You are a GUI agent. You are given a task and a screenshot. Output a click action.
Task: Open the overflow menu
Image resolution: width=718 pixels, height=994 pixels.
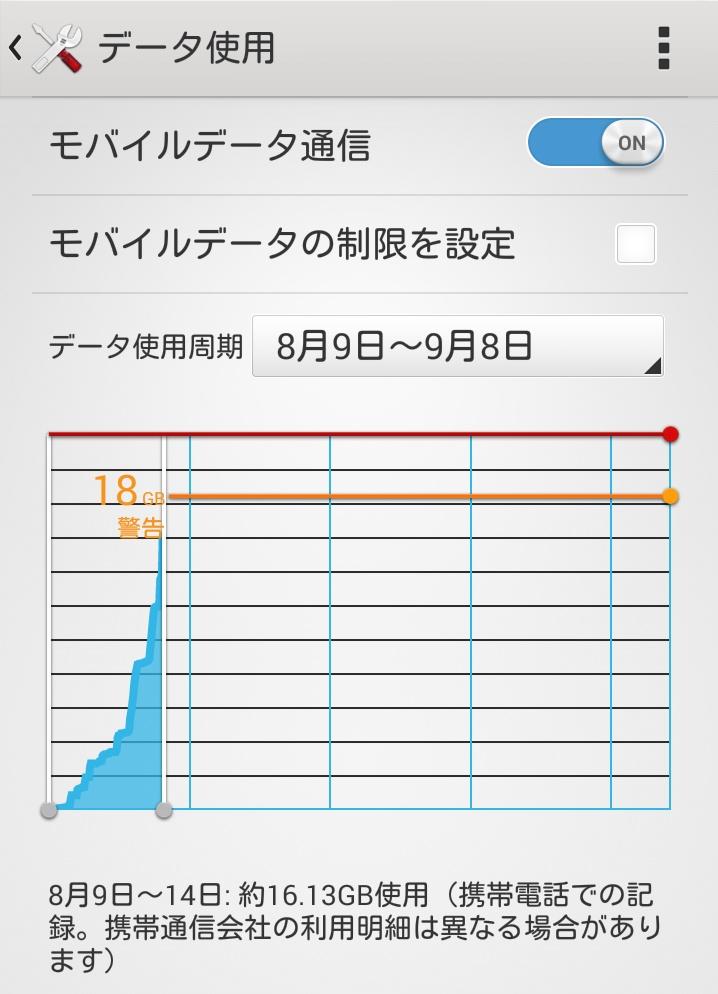[x=663, y=48]
